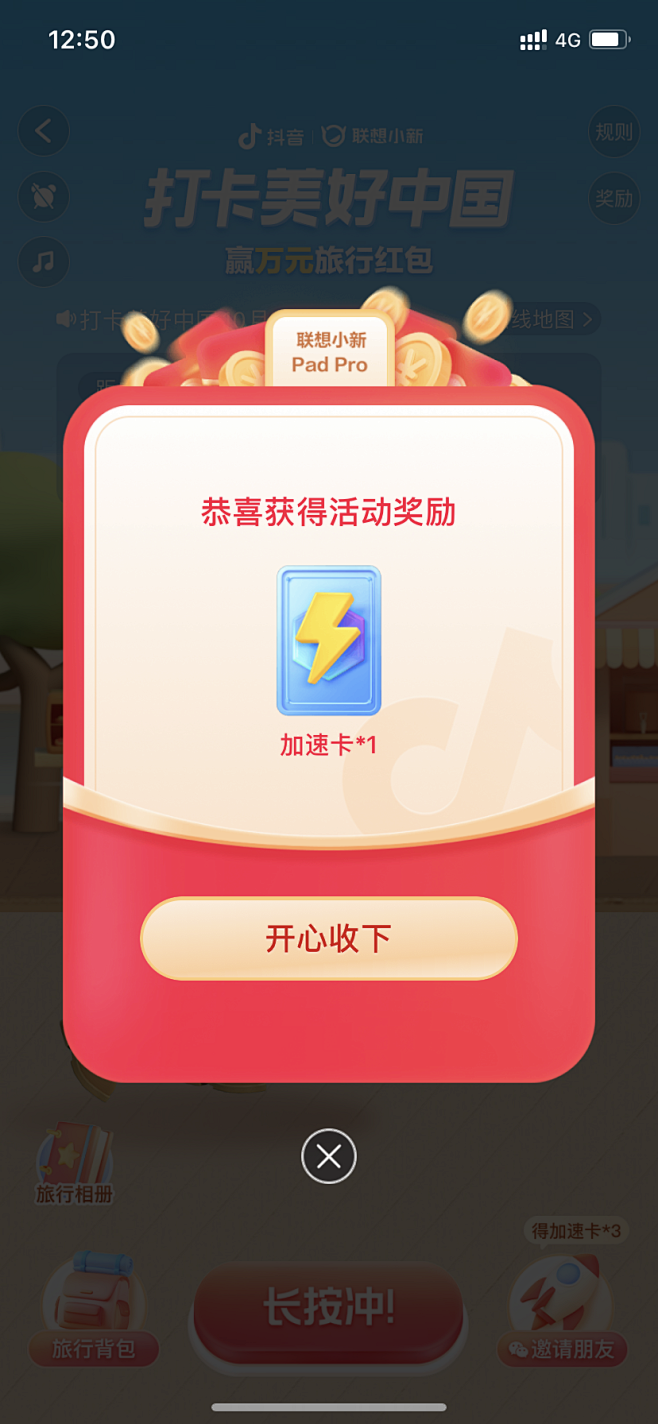Dismiss the reward popup with the X
Image resolution: width=658 pixels, height=1424 pixels.
[329, 1157]
